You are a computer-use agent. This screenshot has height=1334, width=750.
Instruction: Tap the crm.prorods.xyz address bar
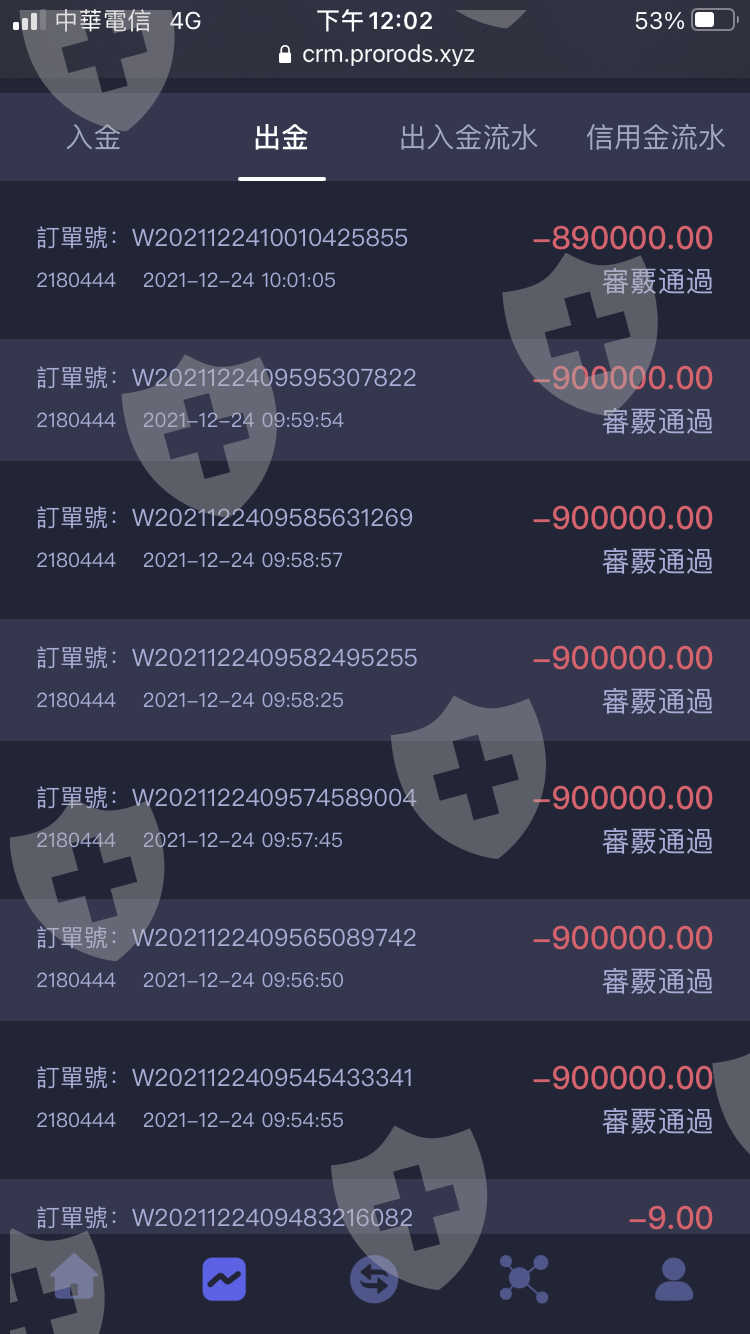coord(375,54)
